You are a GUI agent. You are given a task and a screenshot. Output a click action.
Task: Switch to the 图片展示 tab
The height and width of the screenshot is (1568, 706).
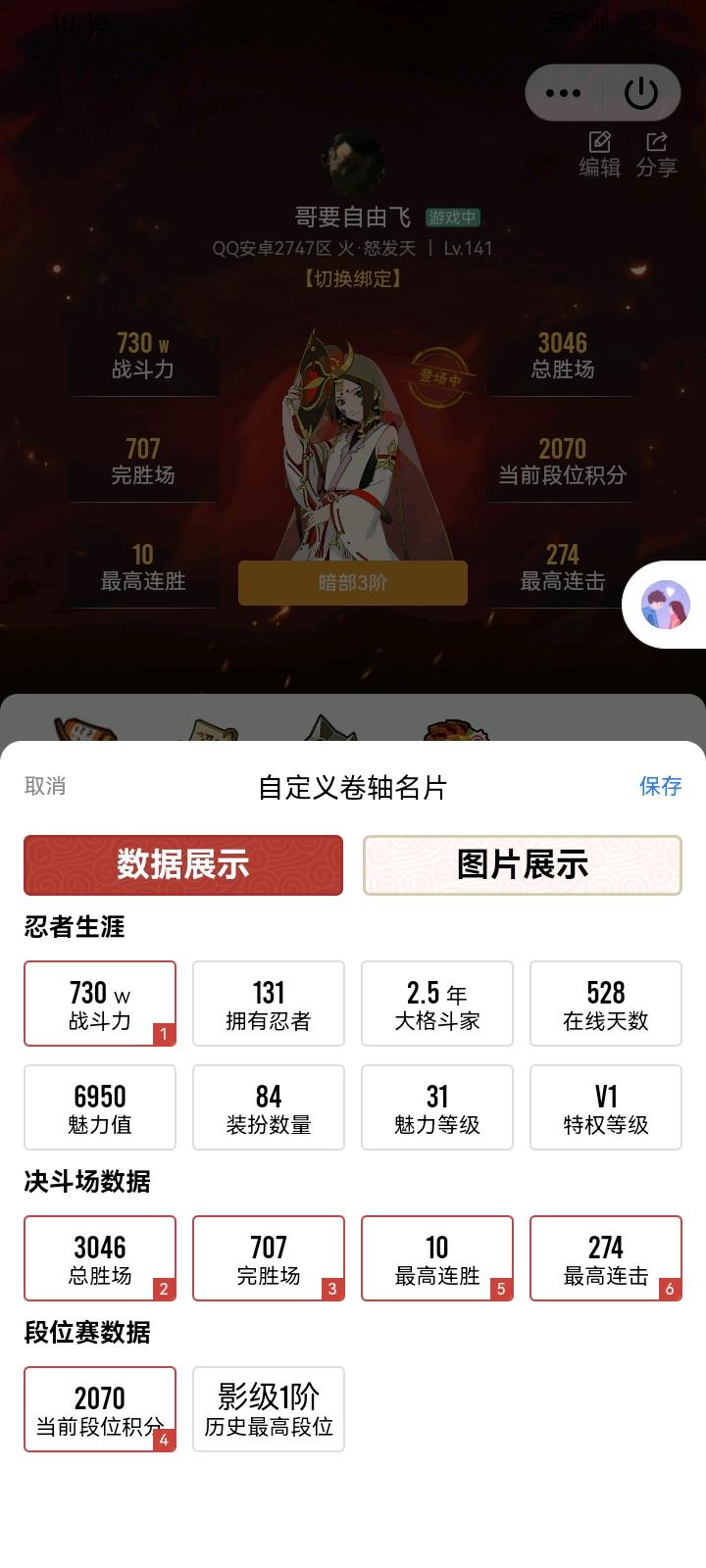(x=522, y=865)
